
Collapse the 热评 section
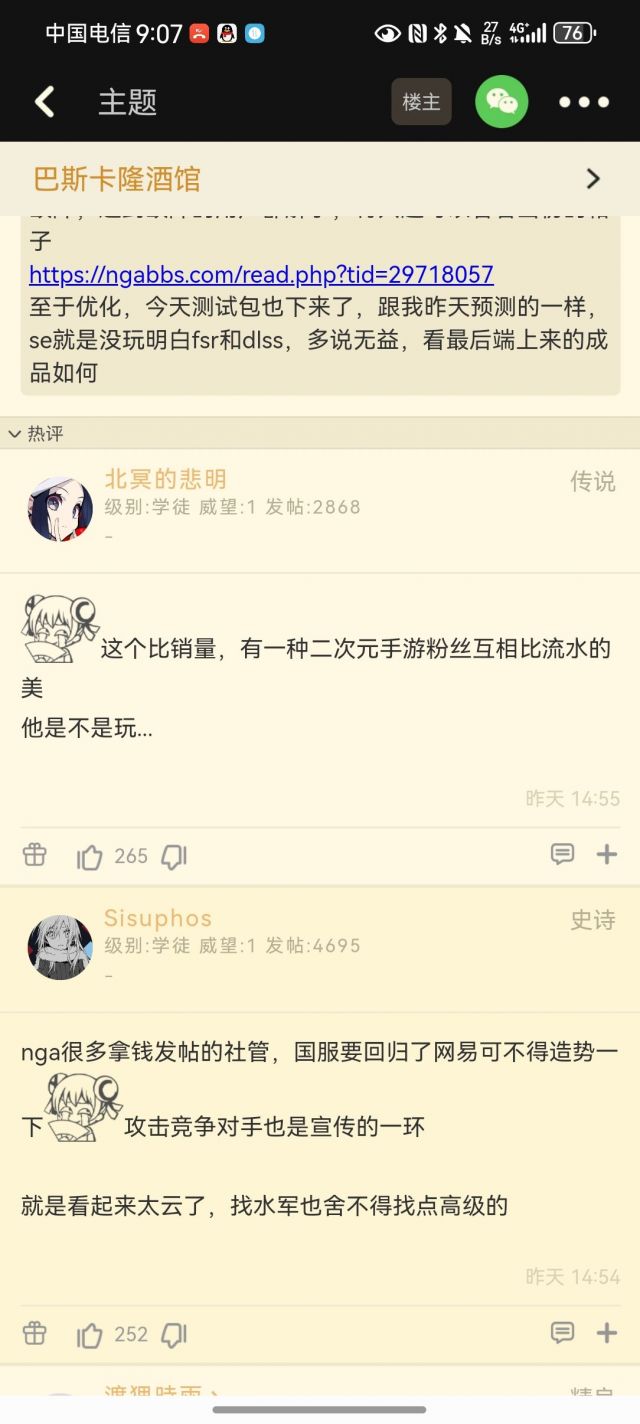[36, 434]
